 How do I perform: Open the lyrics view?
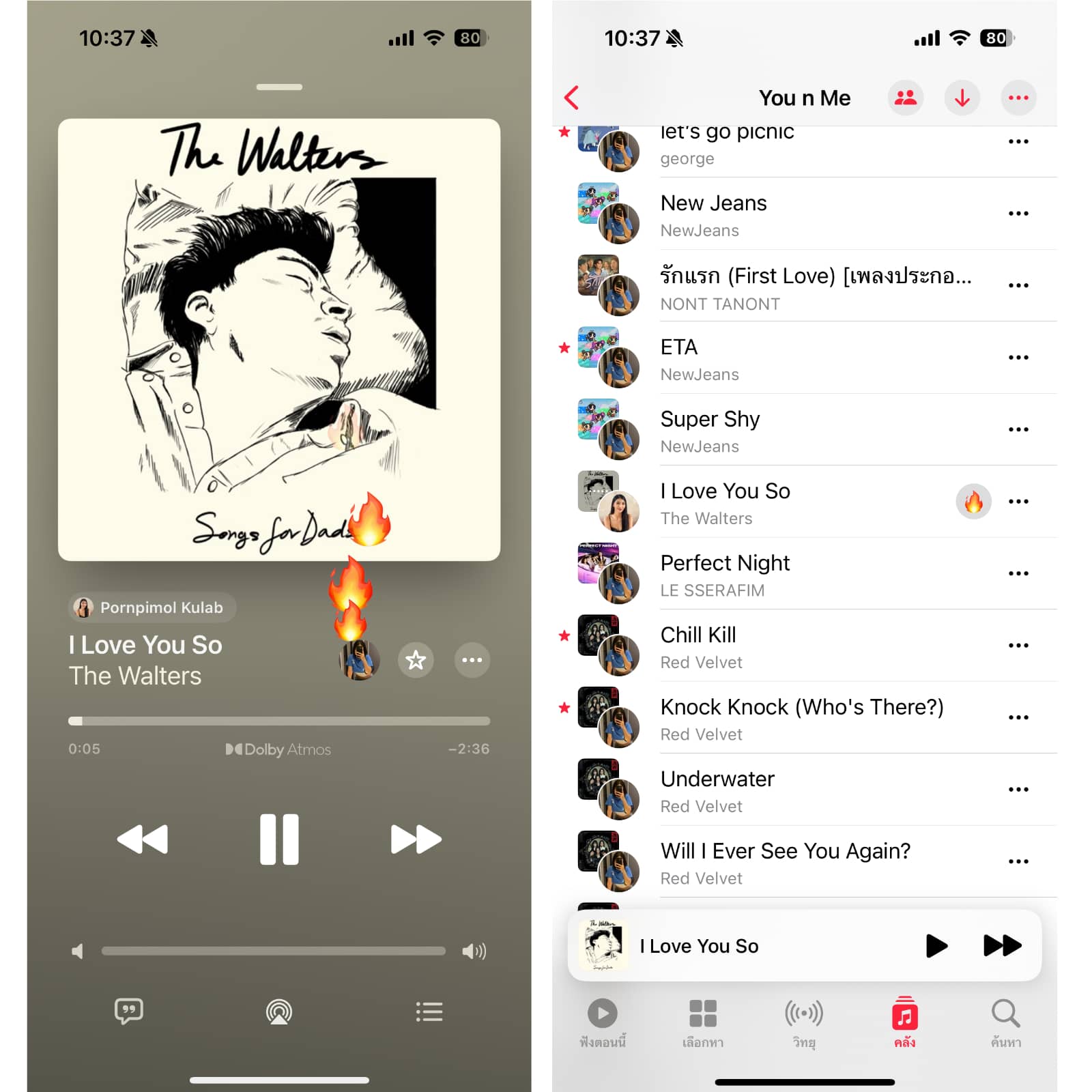(129, 1011)
